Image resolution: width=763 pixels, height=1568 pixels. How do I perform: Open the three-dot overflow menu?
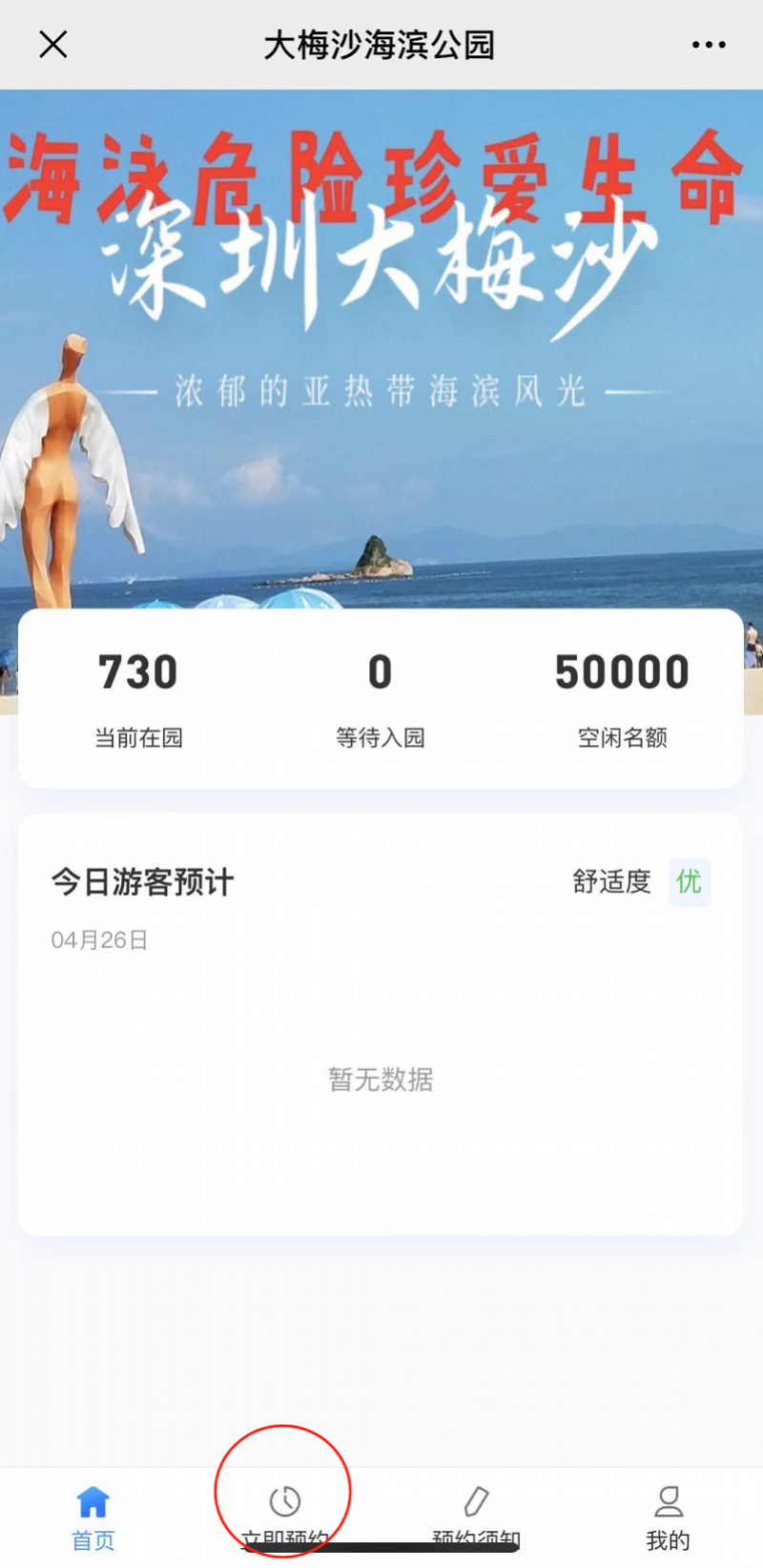point(709,45)
